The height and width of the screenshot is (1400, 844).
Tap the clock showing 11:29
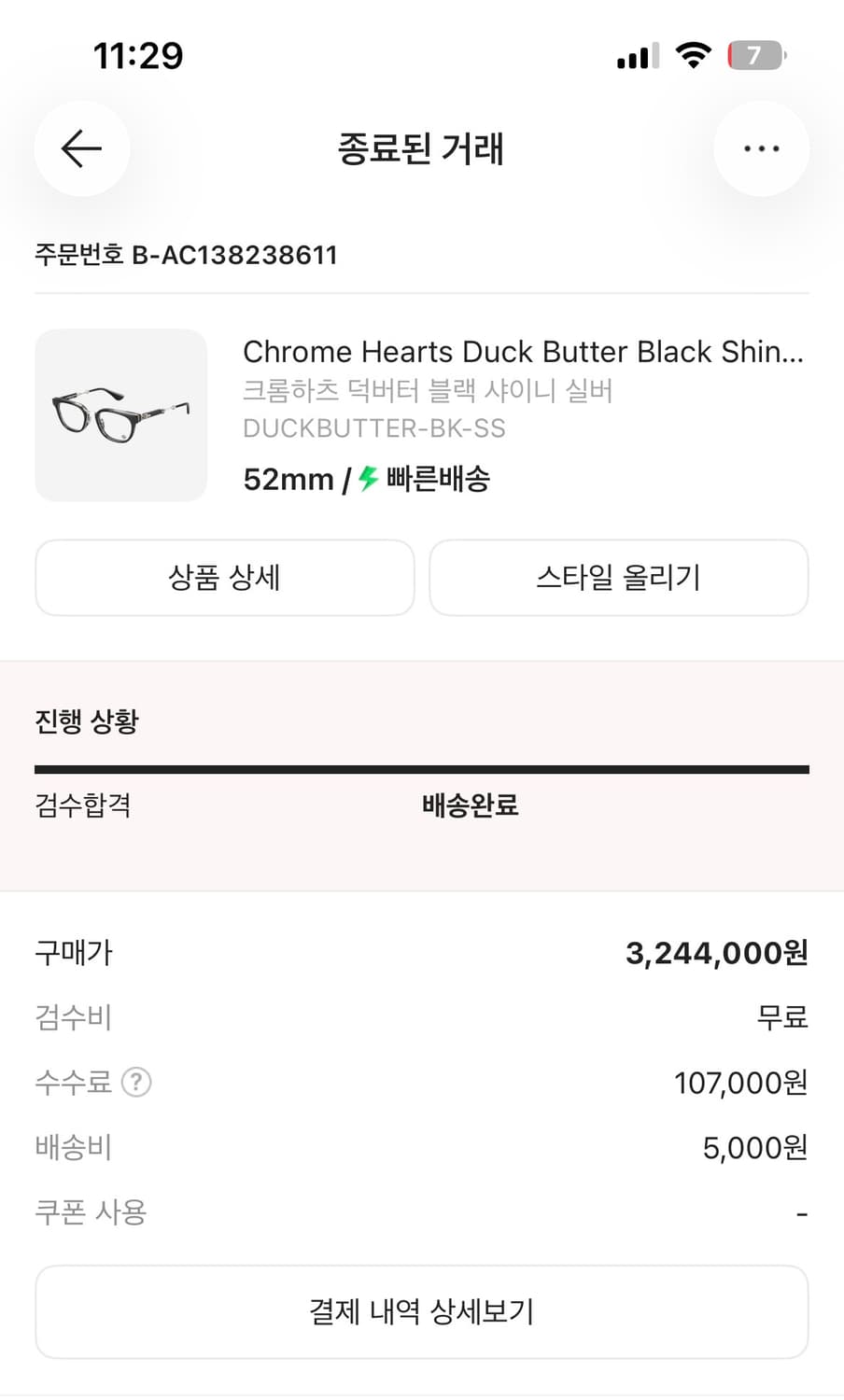[x=139, y=54]
